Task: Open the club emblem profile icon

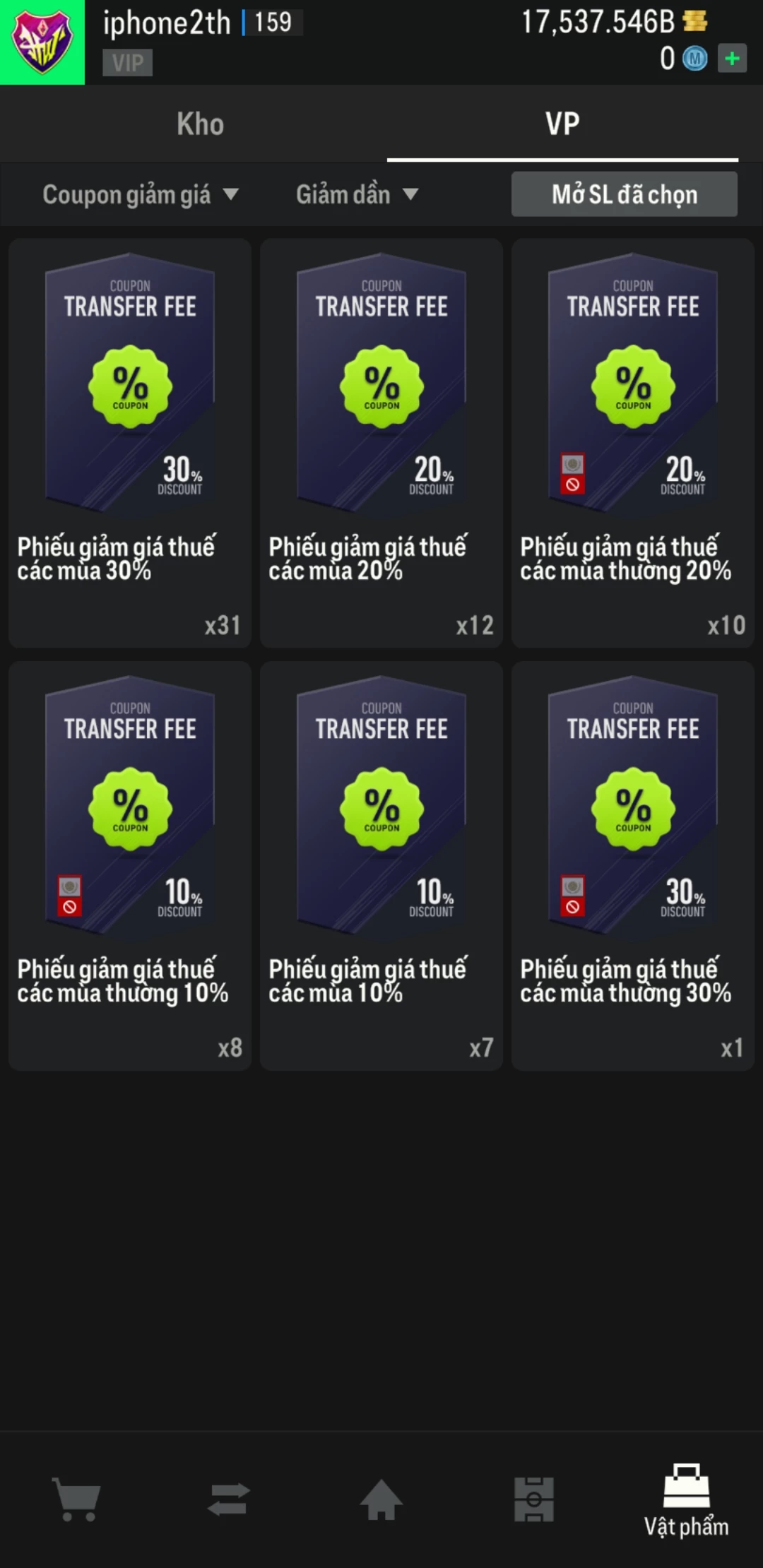Action: point(42,42)
